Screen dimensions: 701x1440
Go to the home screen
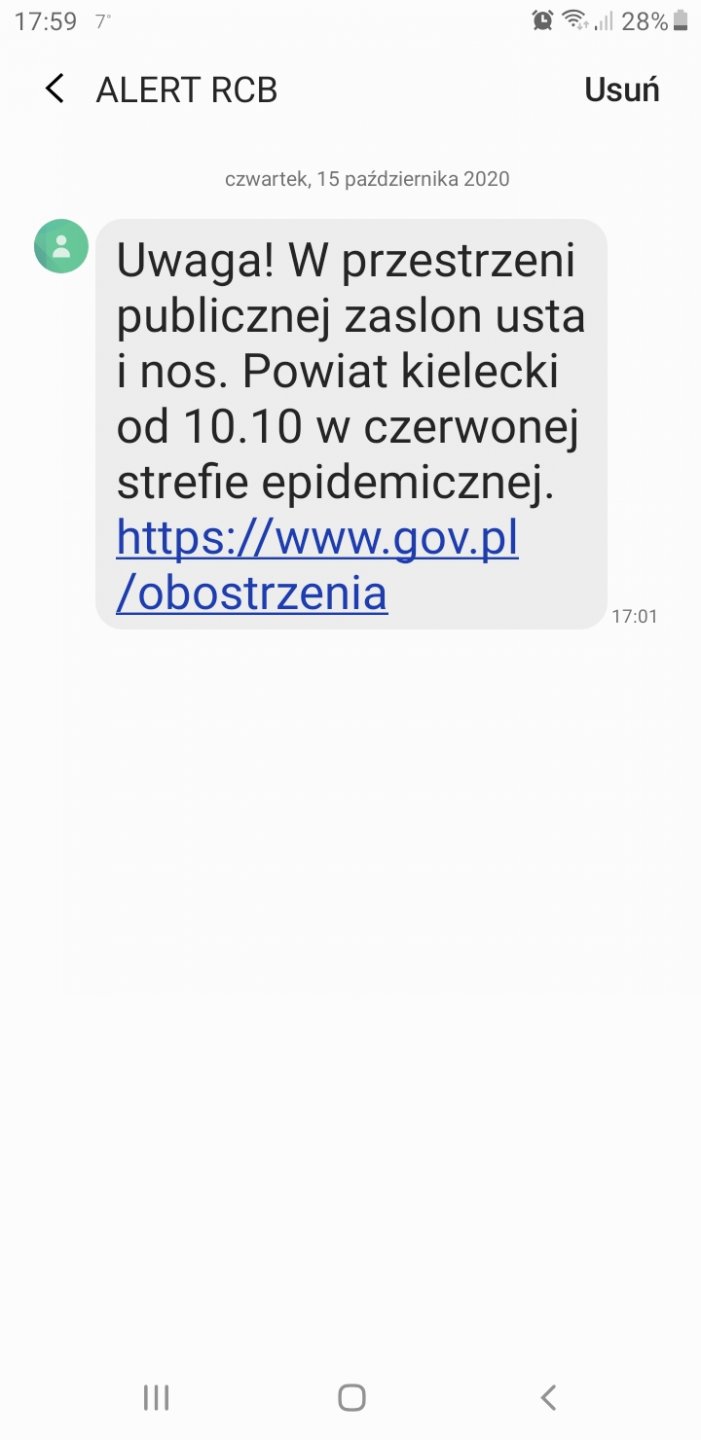pos(351,1397)
